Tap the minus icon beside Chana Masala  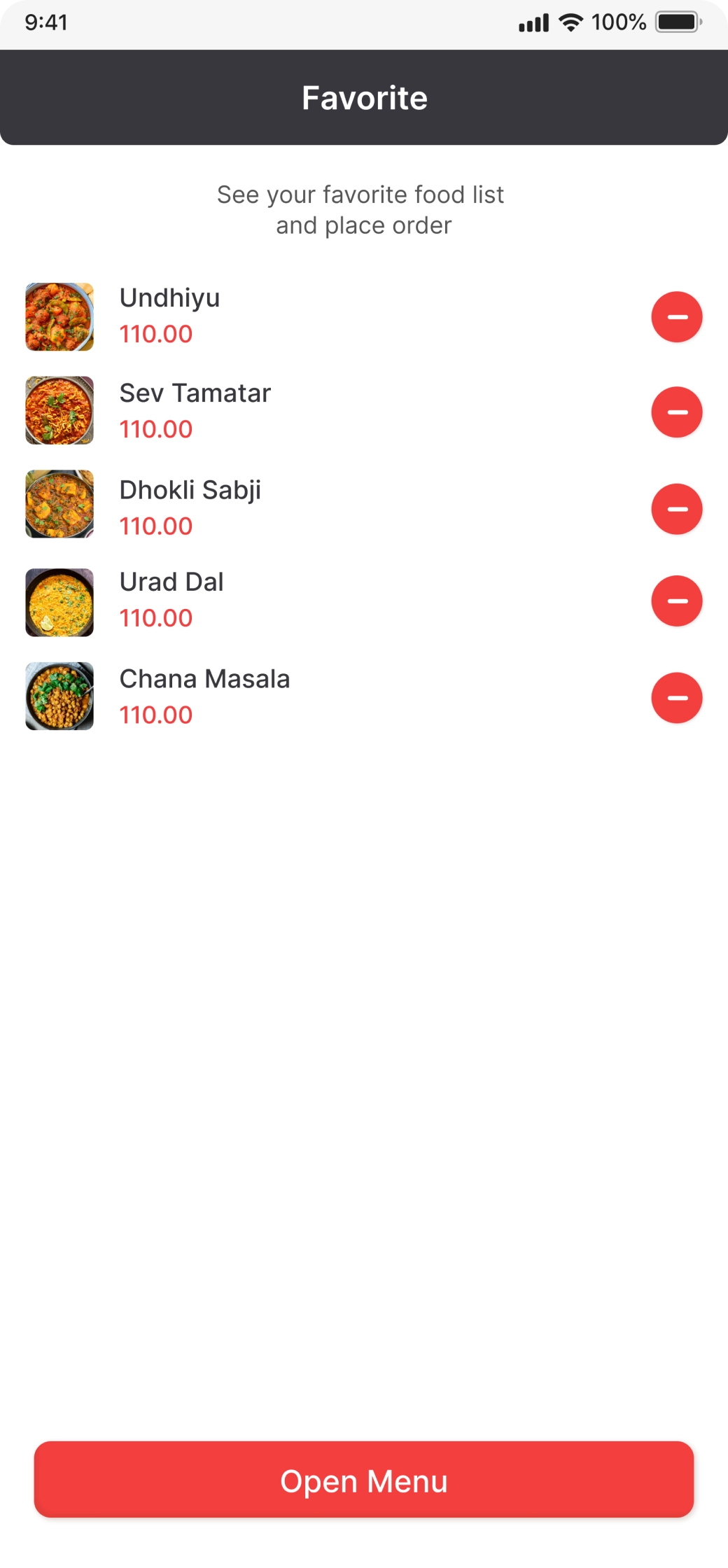point(676,698)
